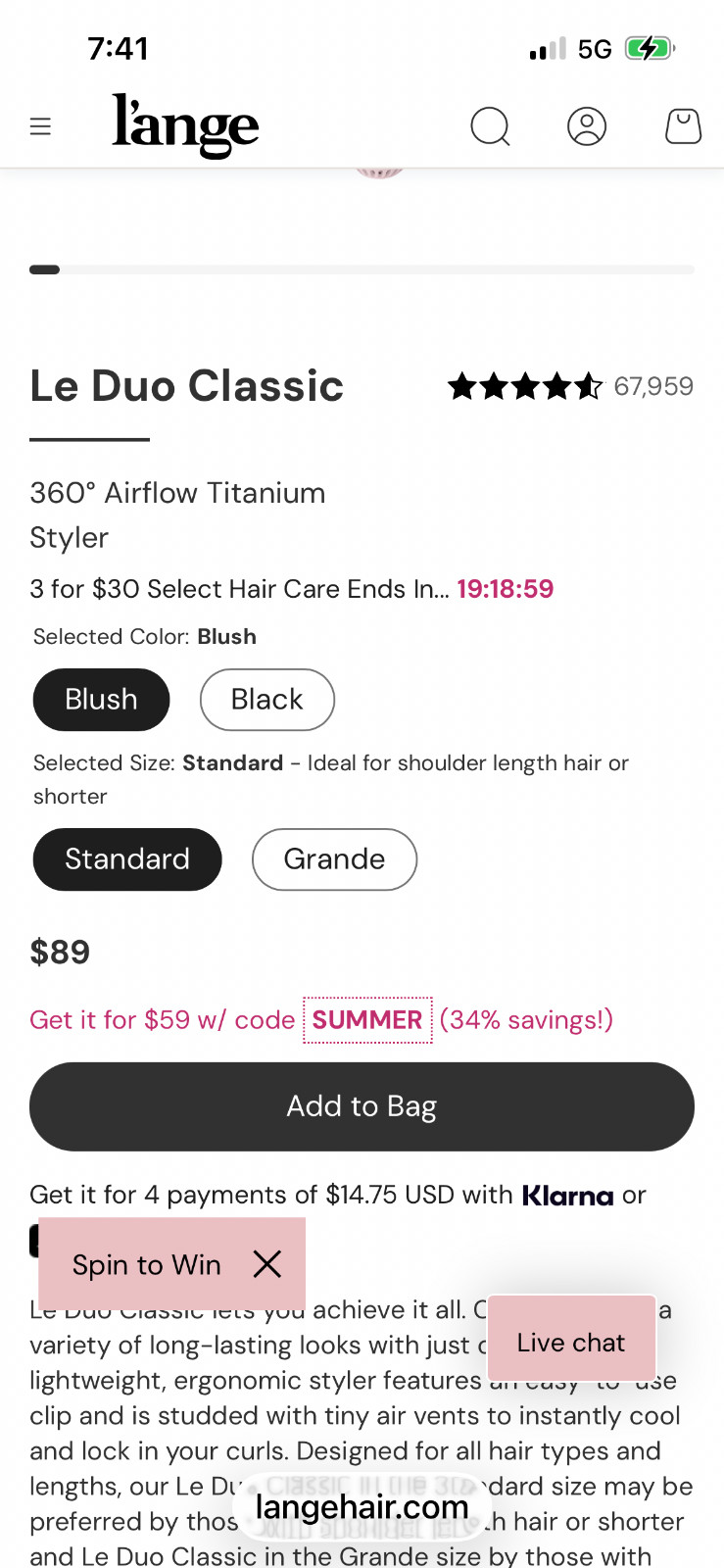Choose the Standard size
This screenshot has width=724, height=1568.
point(127,859)
